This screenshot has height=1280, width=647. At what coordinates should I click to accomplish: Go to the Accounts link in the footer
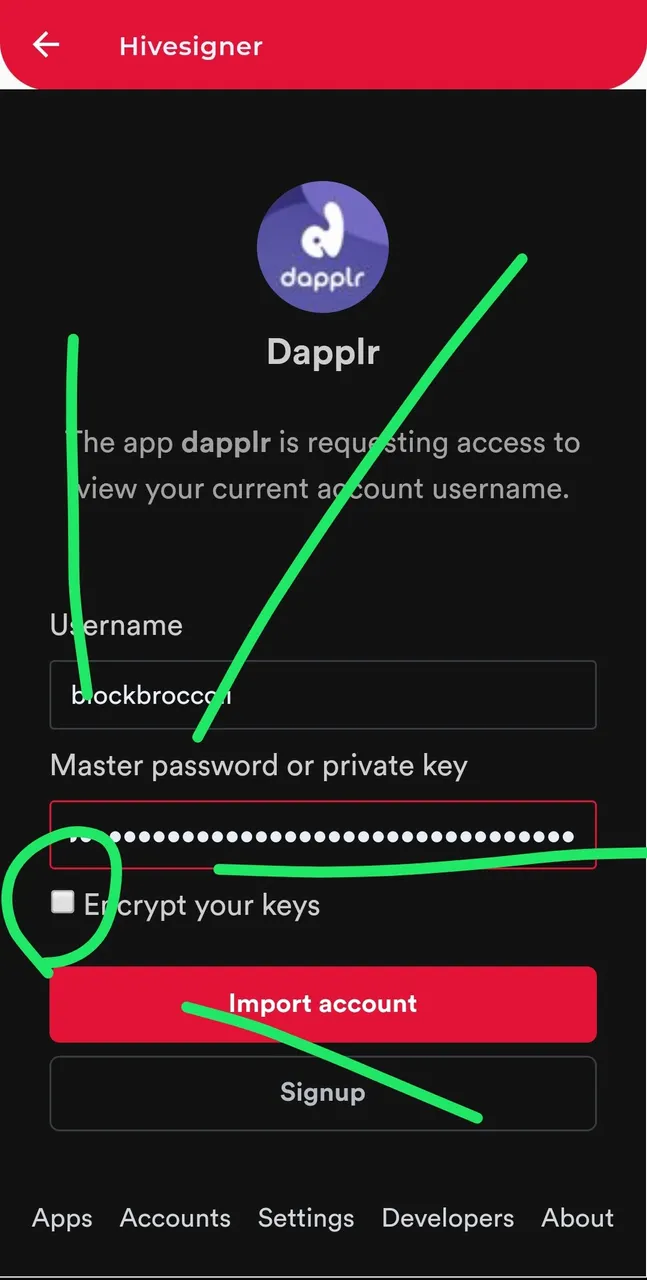[x=175, y=1218]
